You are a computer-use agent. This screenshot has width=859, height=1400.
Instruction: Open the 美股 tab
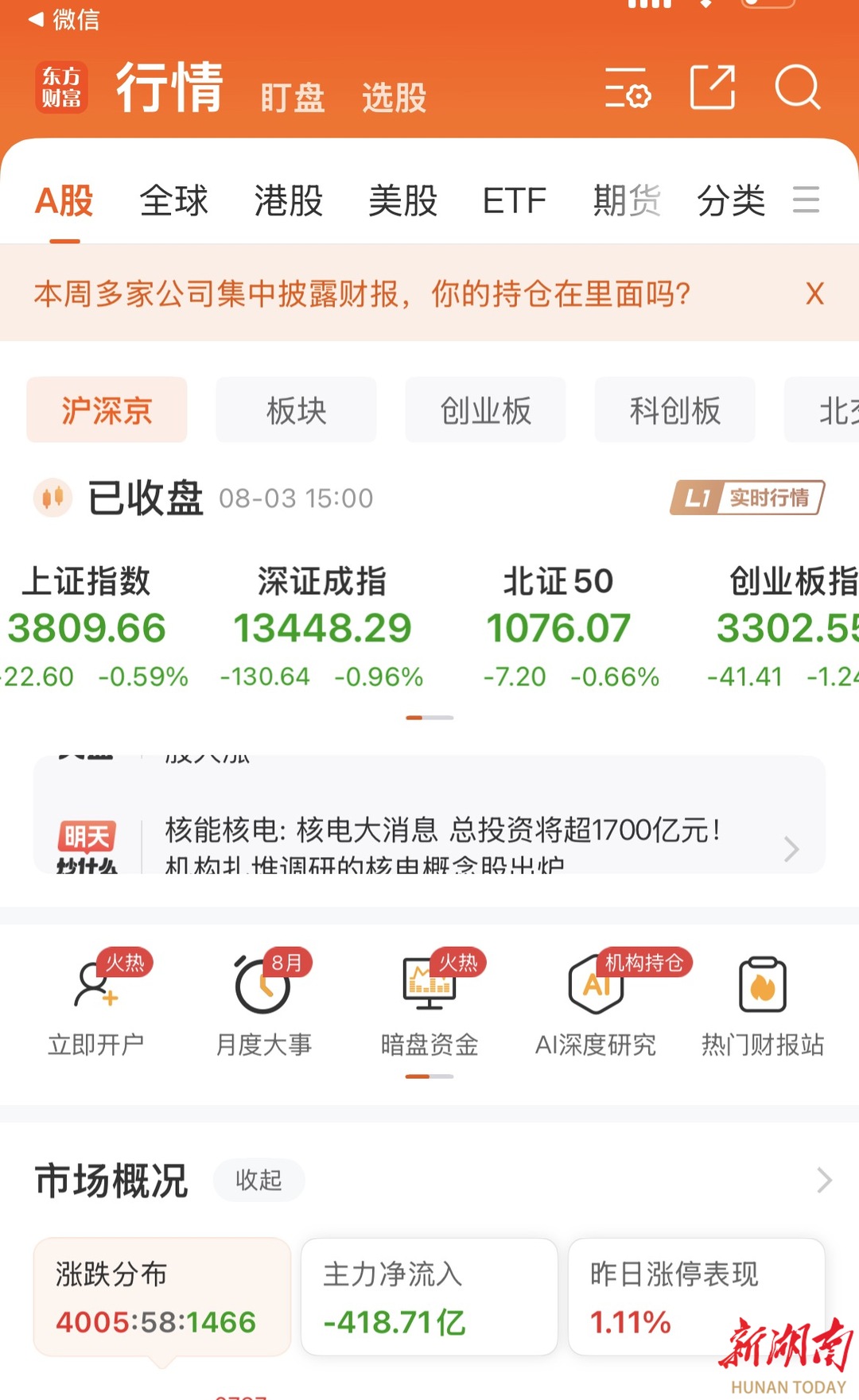[403, 200]
